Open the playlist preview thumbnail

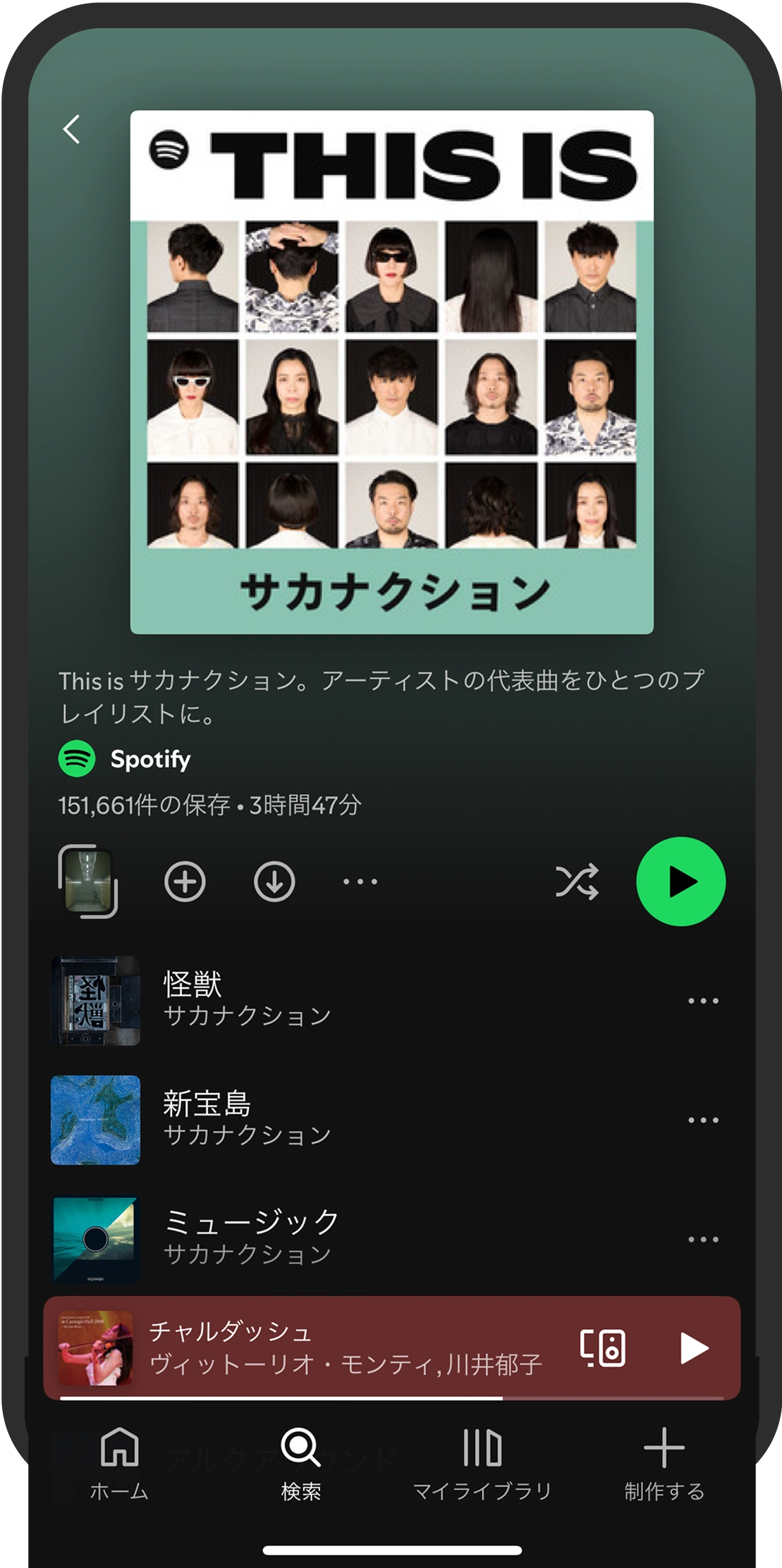(88, 881)
